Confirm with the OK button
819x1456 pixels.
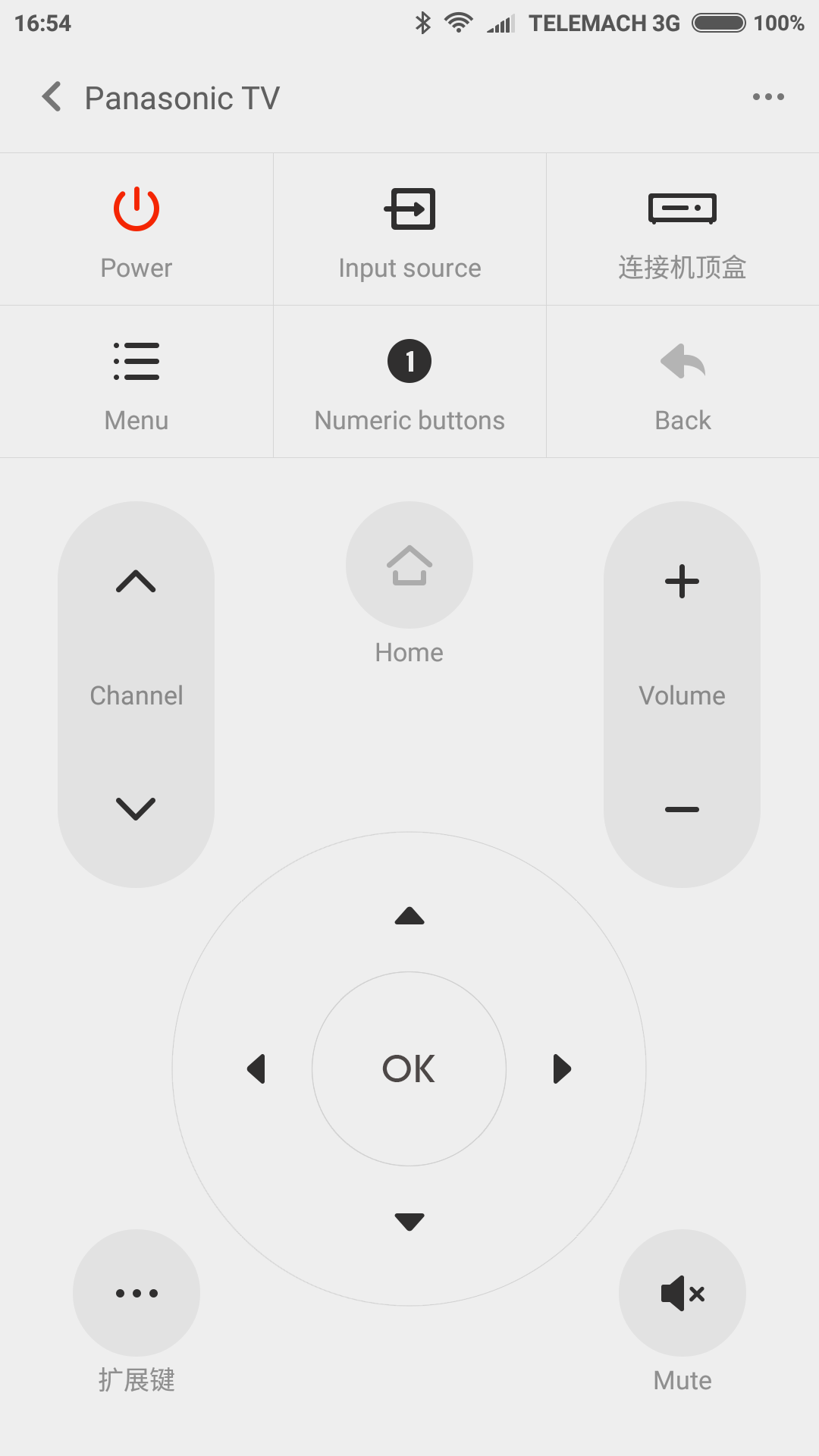[409, 1068]
